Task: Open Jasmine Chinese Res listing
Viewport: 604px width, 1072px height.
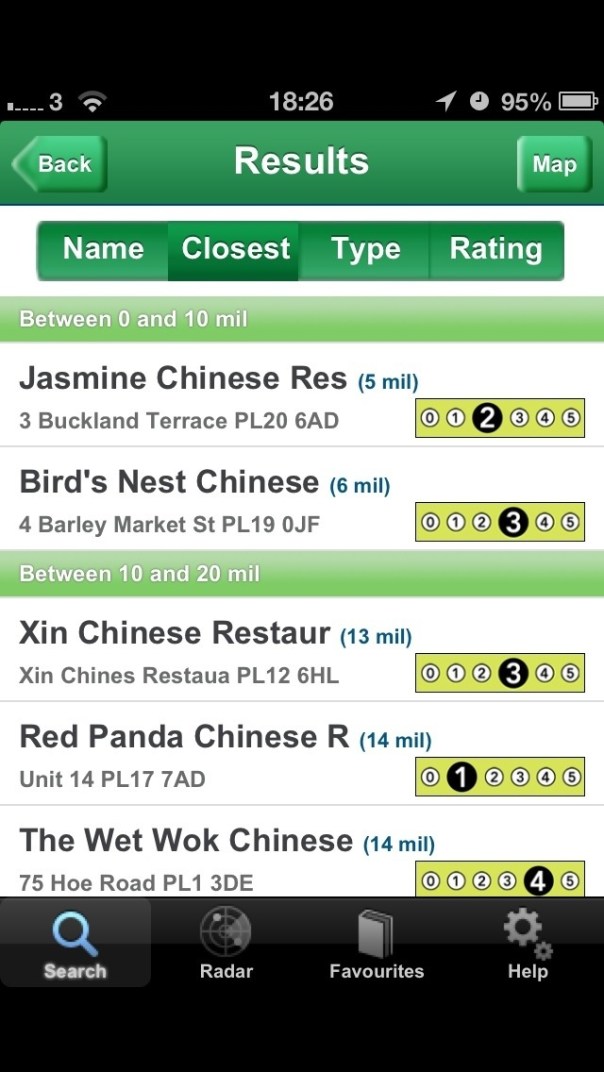Action: 200,396
